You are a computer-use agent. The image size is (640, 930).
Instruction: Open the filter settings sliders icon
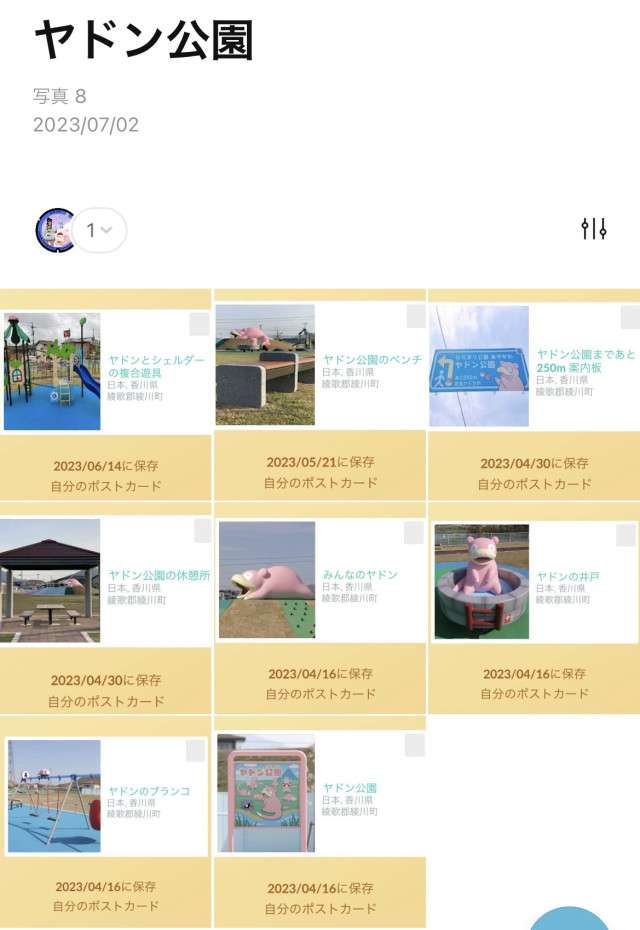coord(594,229)
